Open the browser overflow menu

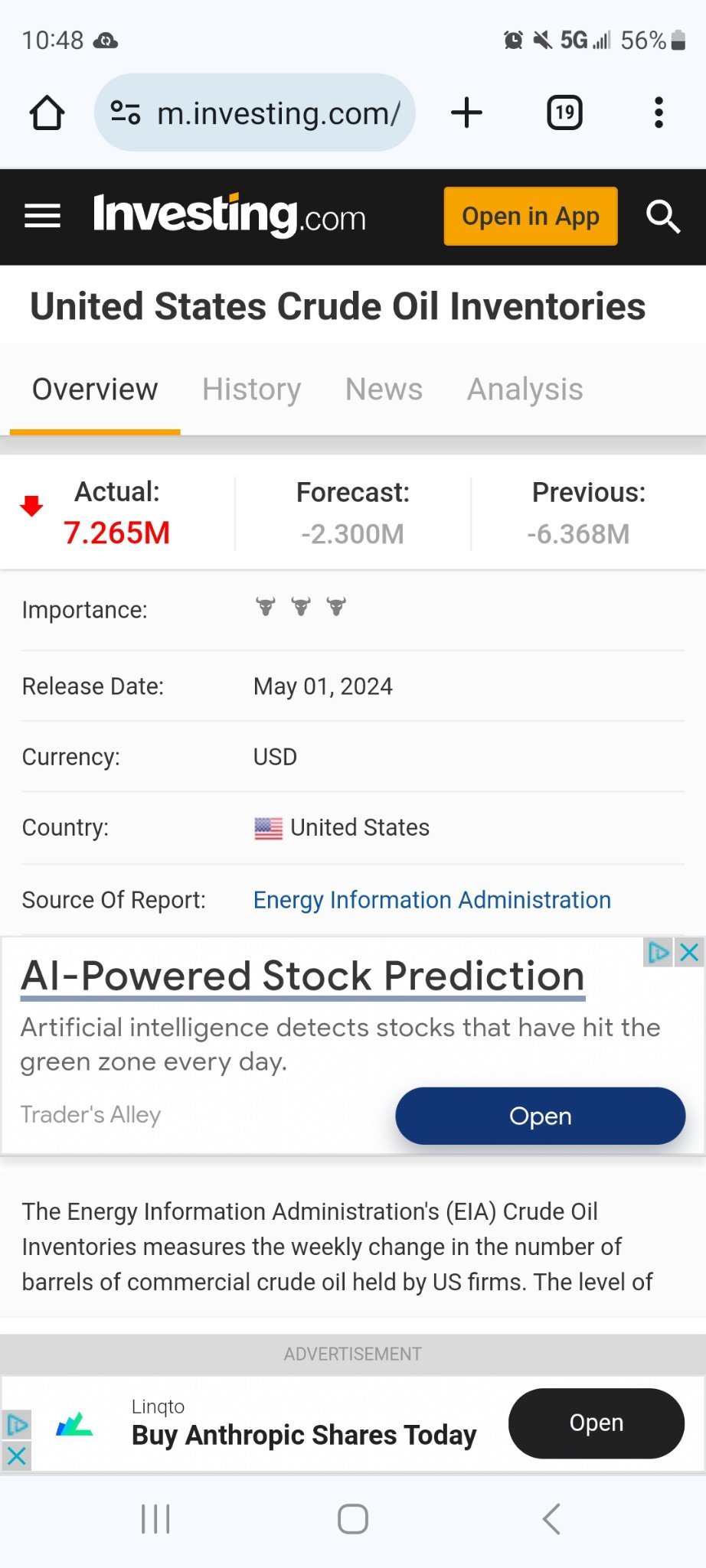pos(659,113)
